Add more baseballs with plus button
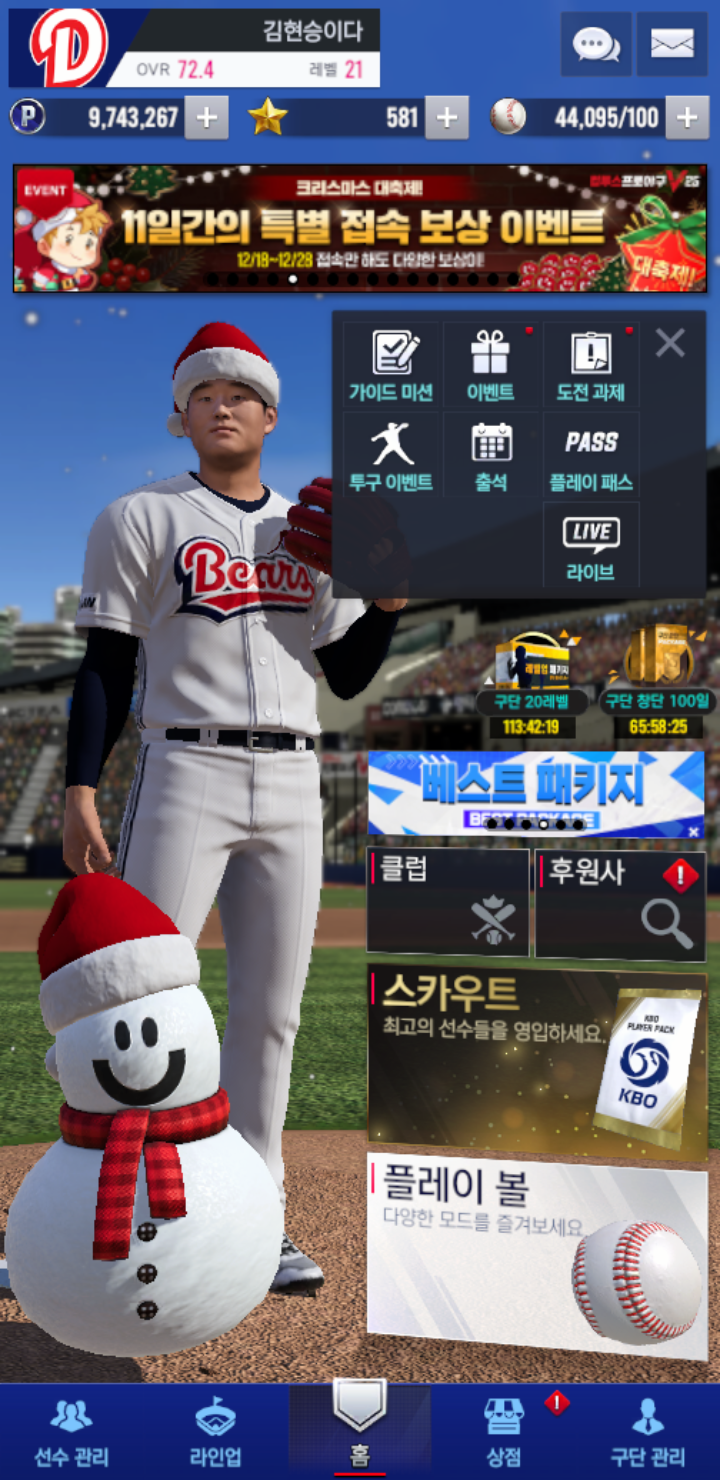 (686, 118)
